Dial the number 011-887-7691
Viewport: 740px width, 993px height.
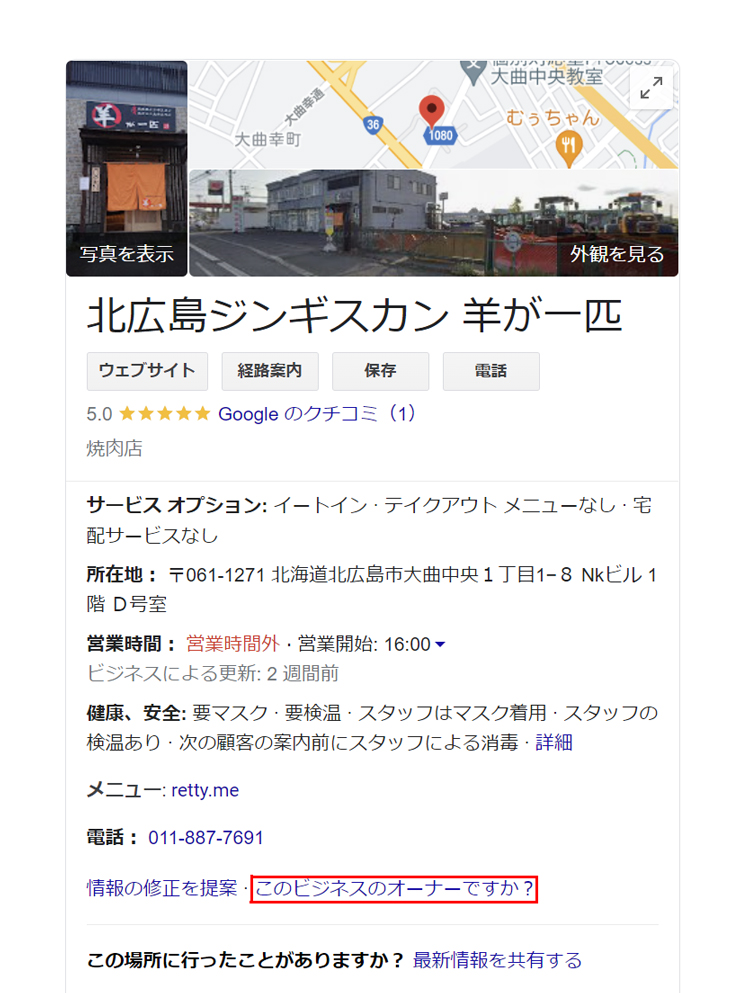tap(206, 837)
